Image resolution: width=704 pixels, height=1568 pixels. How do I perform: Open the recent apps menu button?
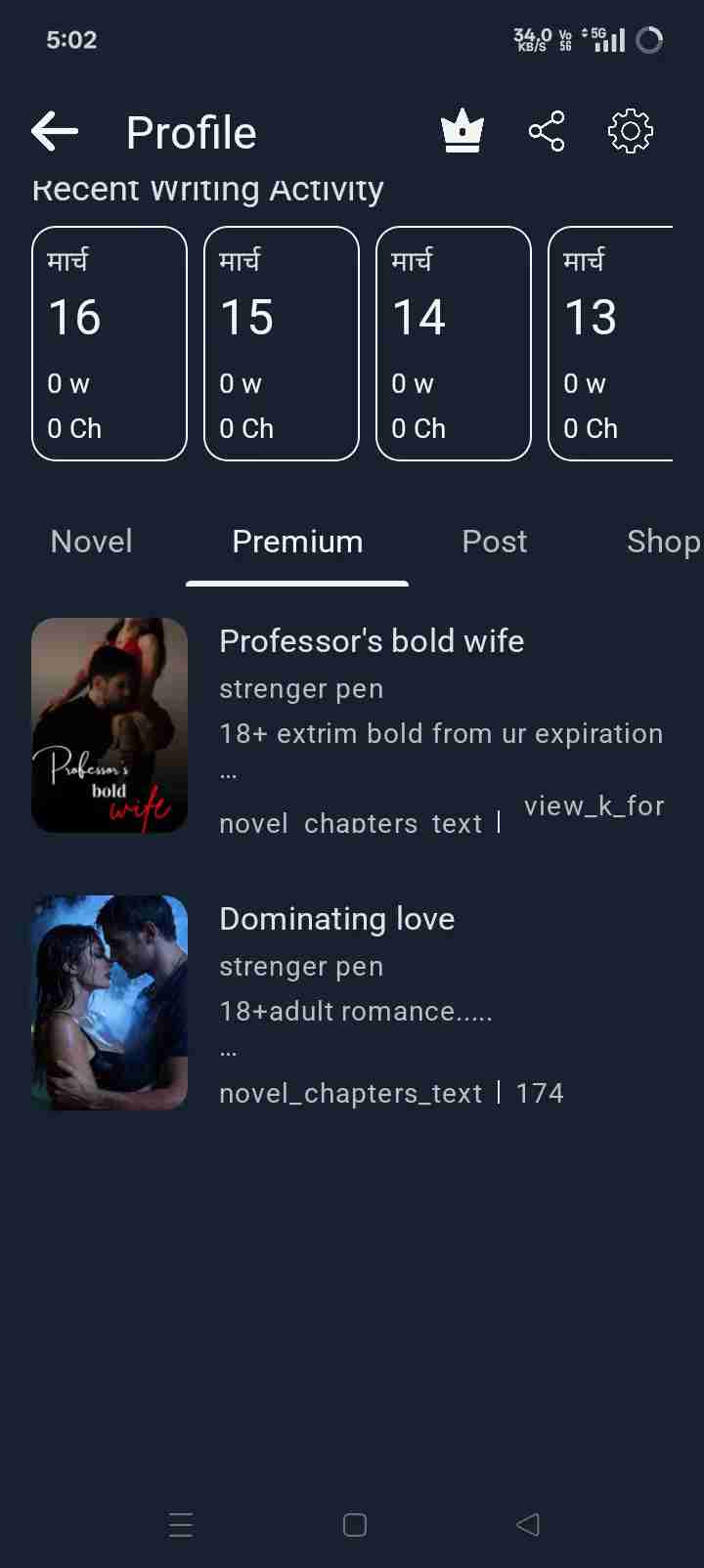(x=181, y=1525)
